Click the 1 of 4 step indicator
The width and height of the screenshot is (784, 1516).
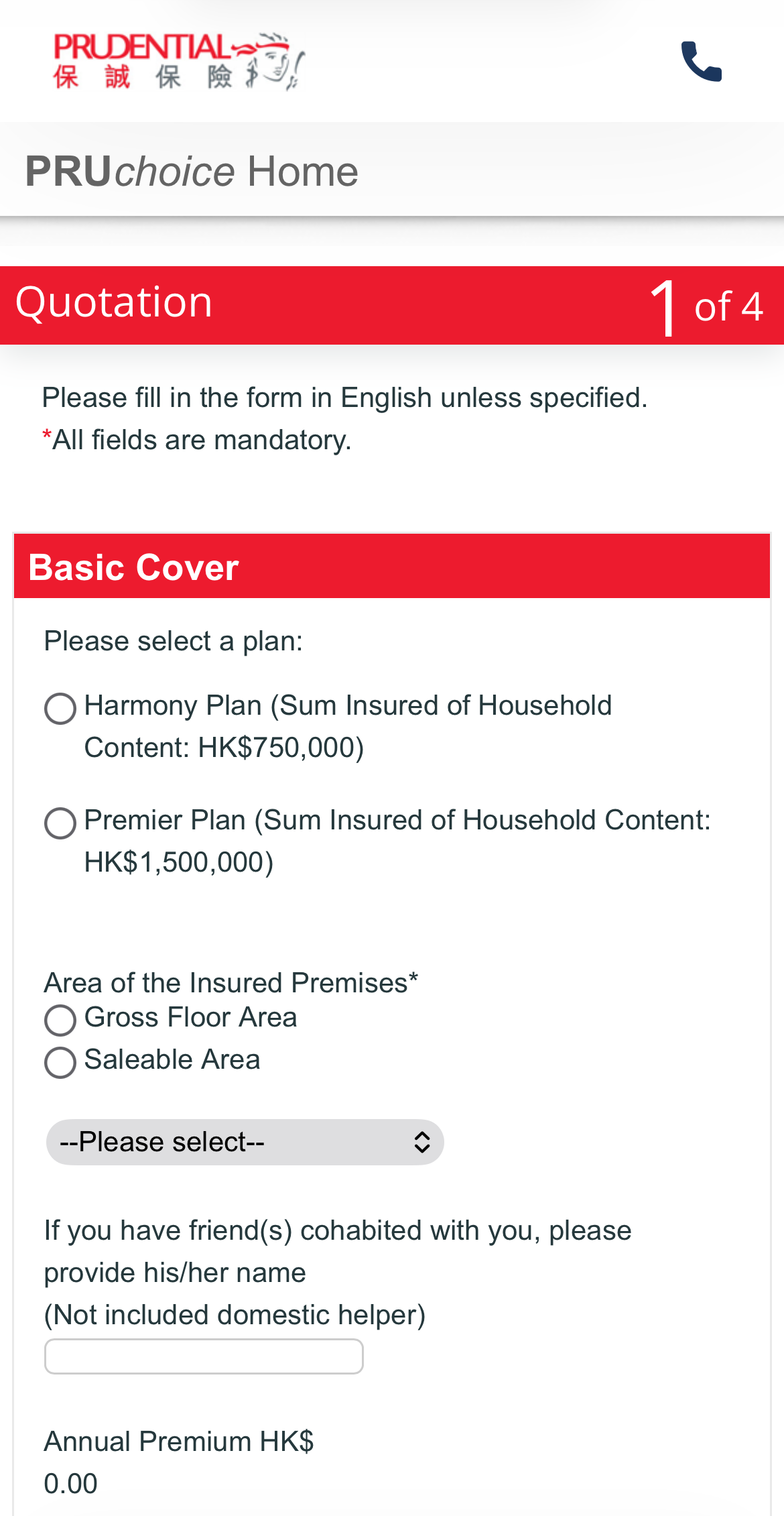point(706,307)
